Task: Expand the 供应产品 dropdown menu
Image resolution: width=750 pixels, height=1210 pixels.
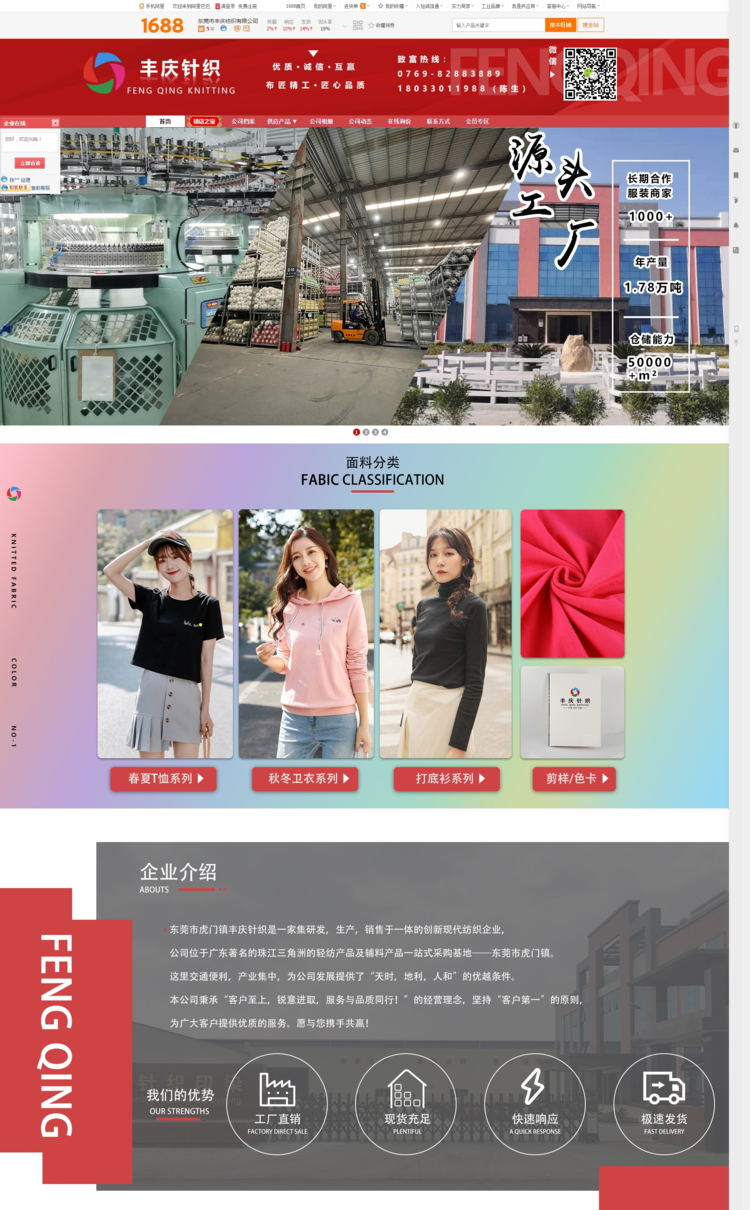Action: 282,121
